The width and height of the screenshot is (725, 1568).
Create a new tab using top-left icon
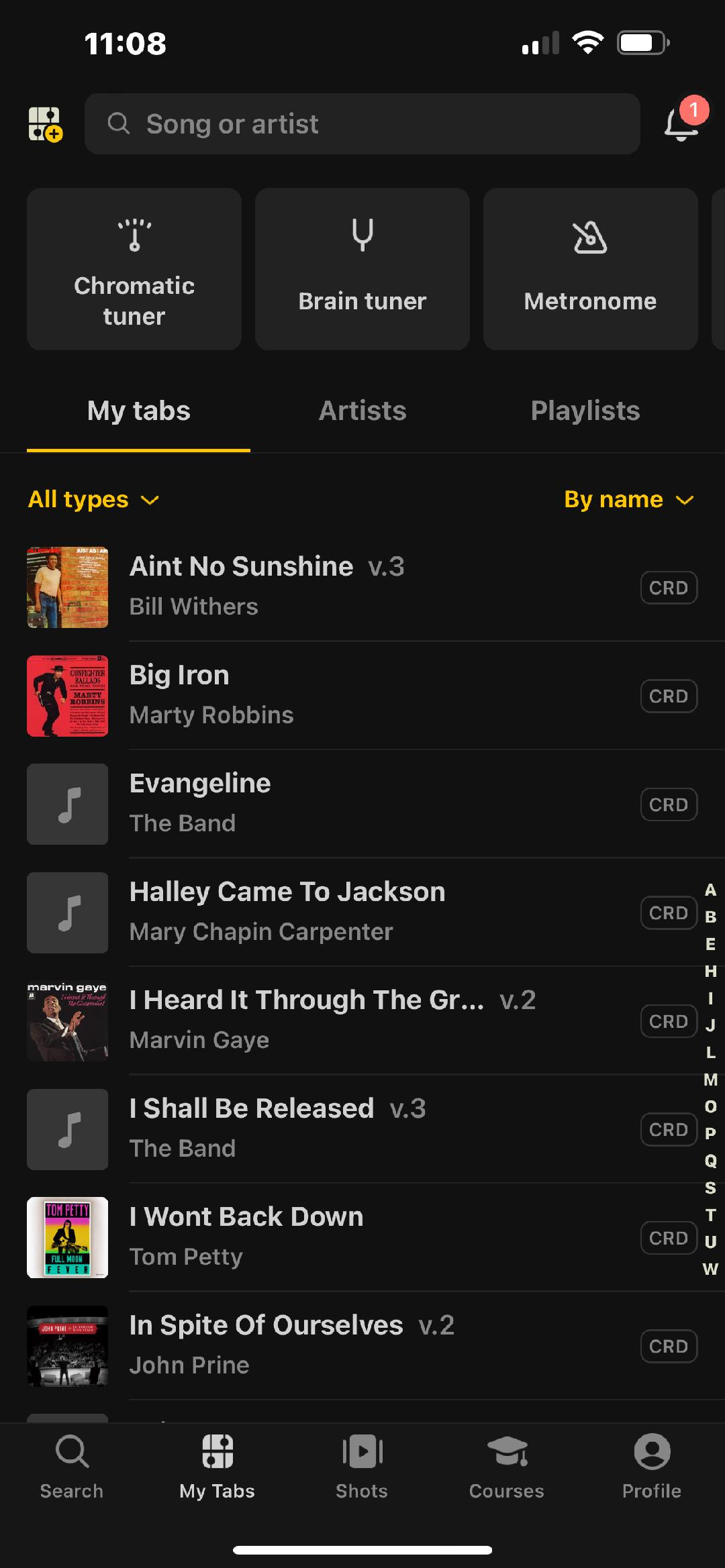(x=44, y=123)
